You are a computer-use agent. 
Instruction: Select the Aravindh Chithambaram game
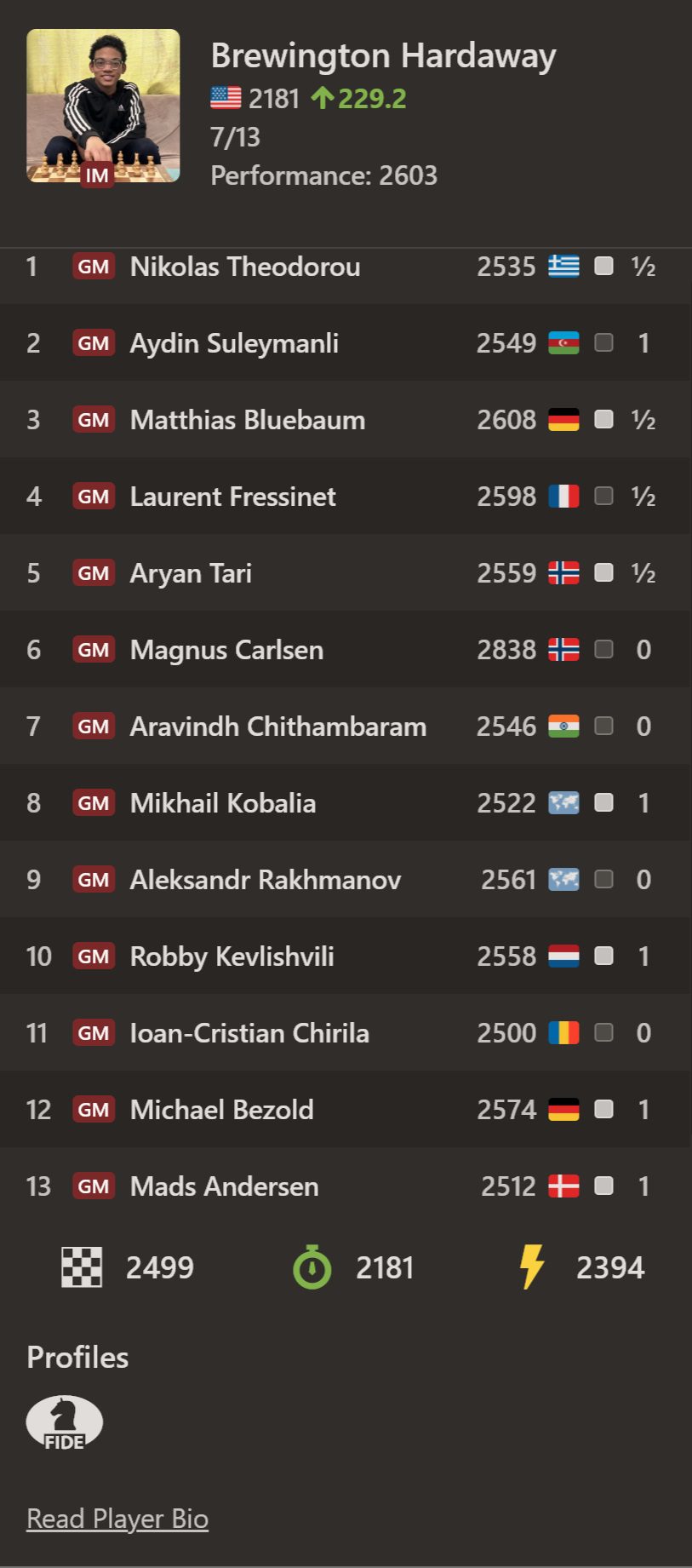tap(346, 726)
